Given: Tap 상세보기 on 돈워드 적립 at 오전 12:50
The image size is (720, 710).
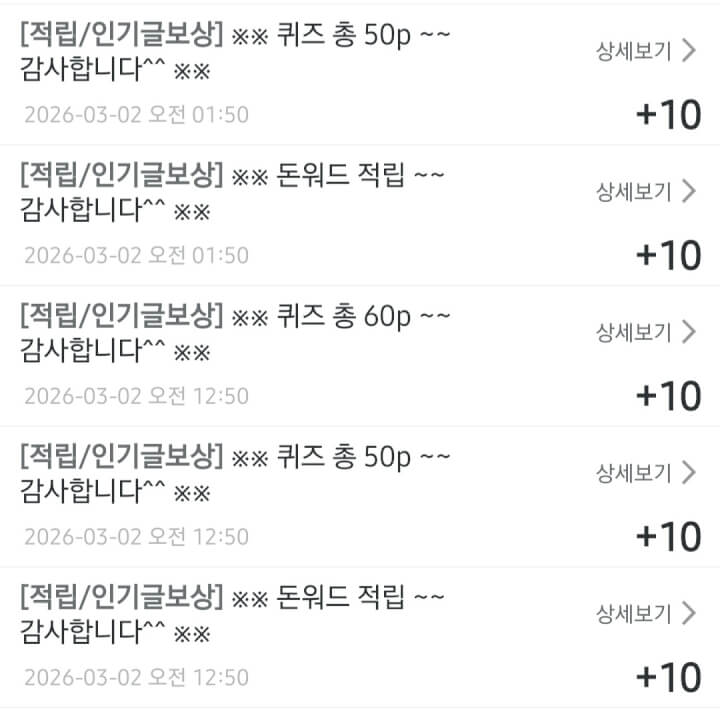Looking at the screenshot, I should tap(645, 613).
